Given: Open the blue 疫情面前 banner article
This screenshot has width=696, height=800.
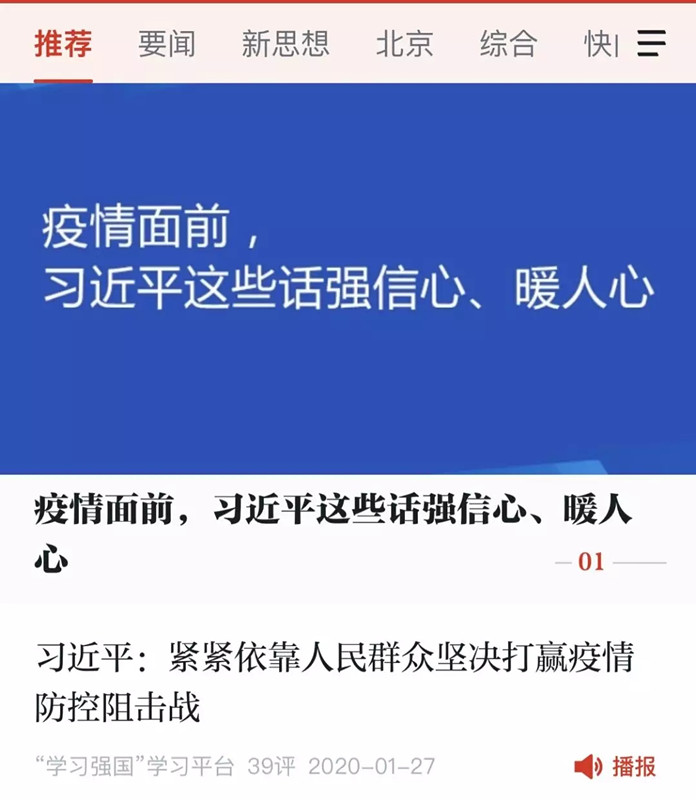Looking at the screenshot, I should (348, 278).
